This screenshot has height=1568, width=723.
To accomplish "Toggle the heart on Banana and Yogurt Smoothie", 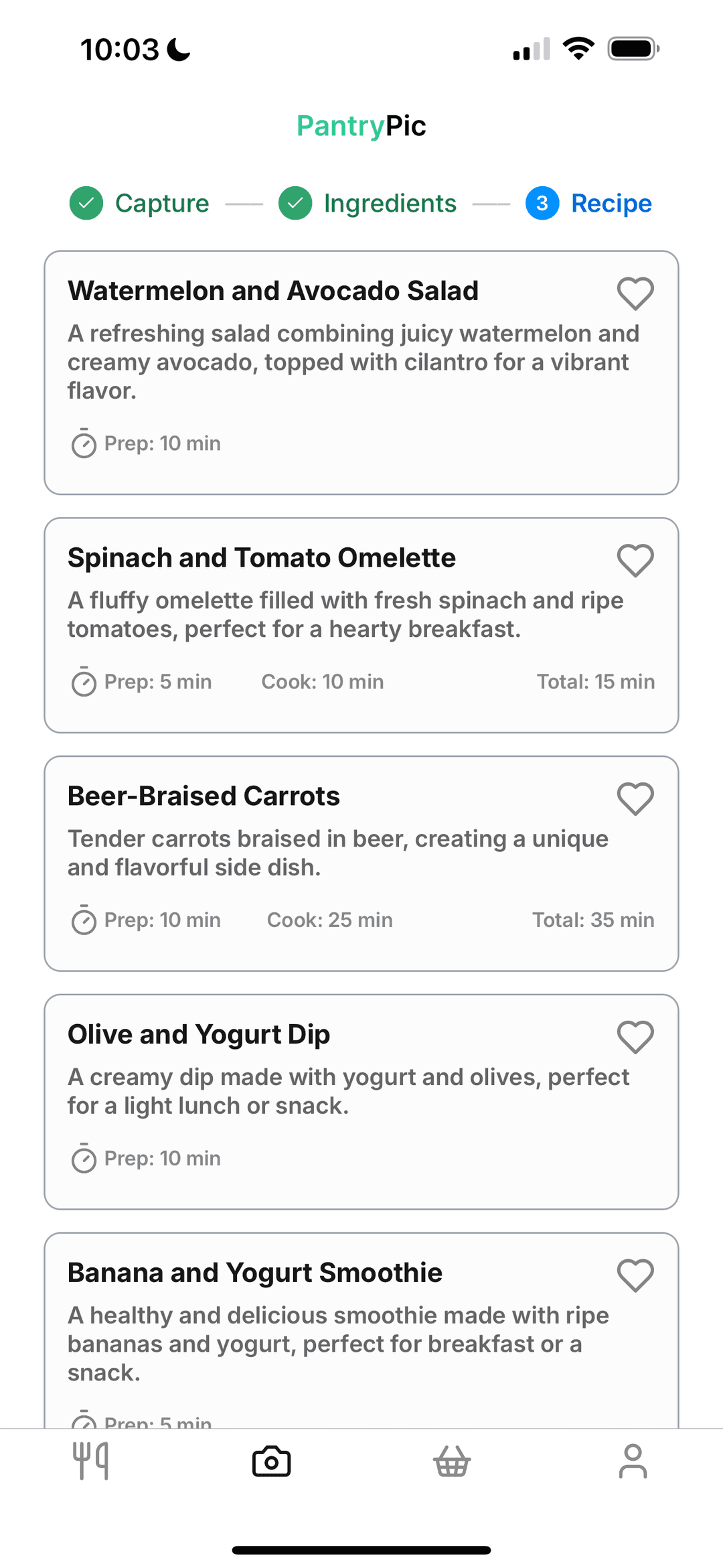I will (x=635, y=1274).
